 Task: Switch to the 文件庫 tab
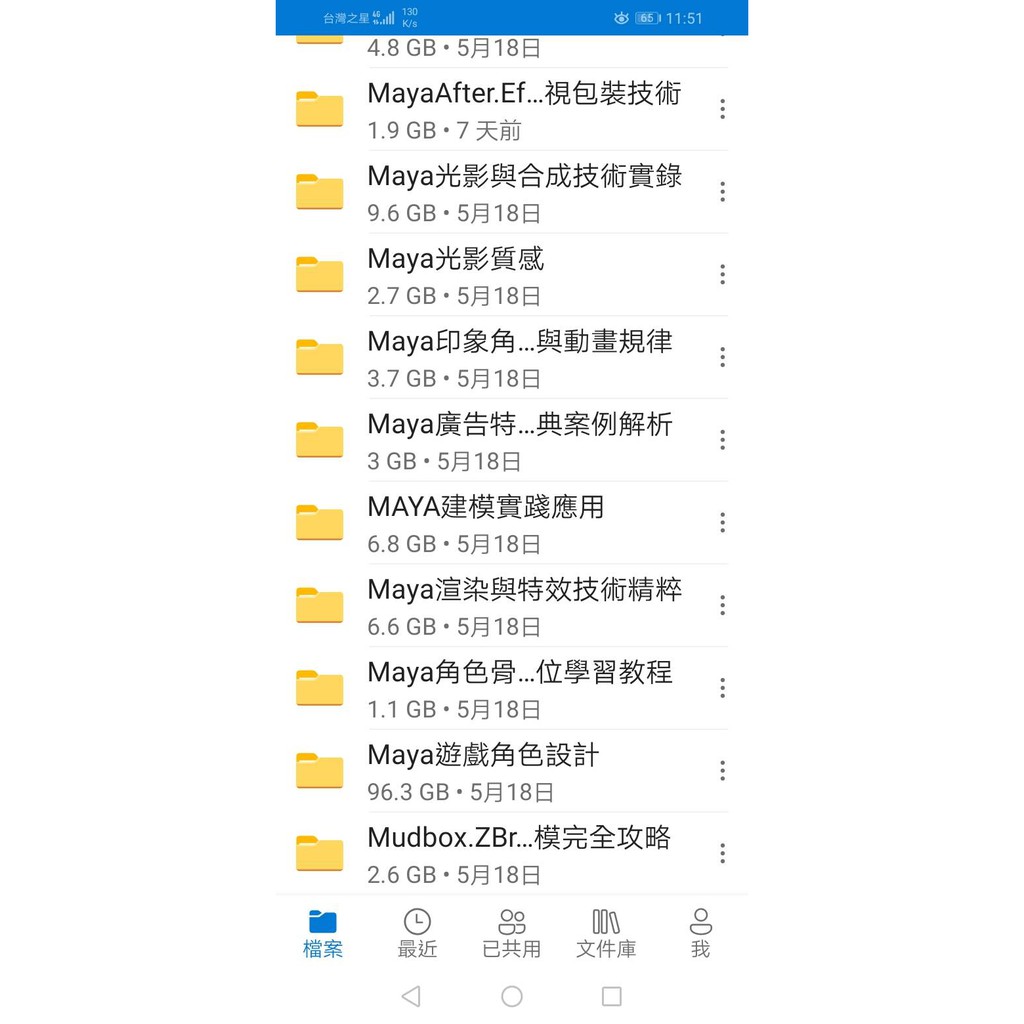[x=606, y=934]
